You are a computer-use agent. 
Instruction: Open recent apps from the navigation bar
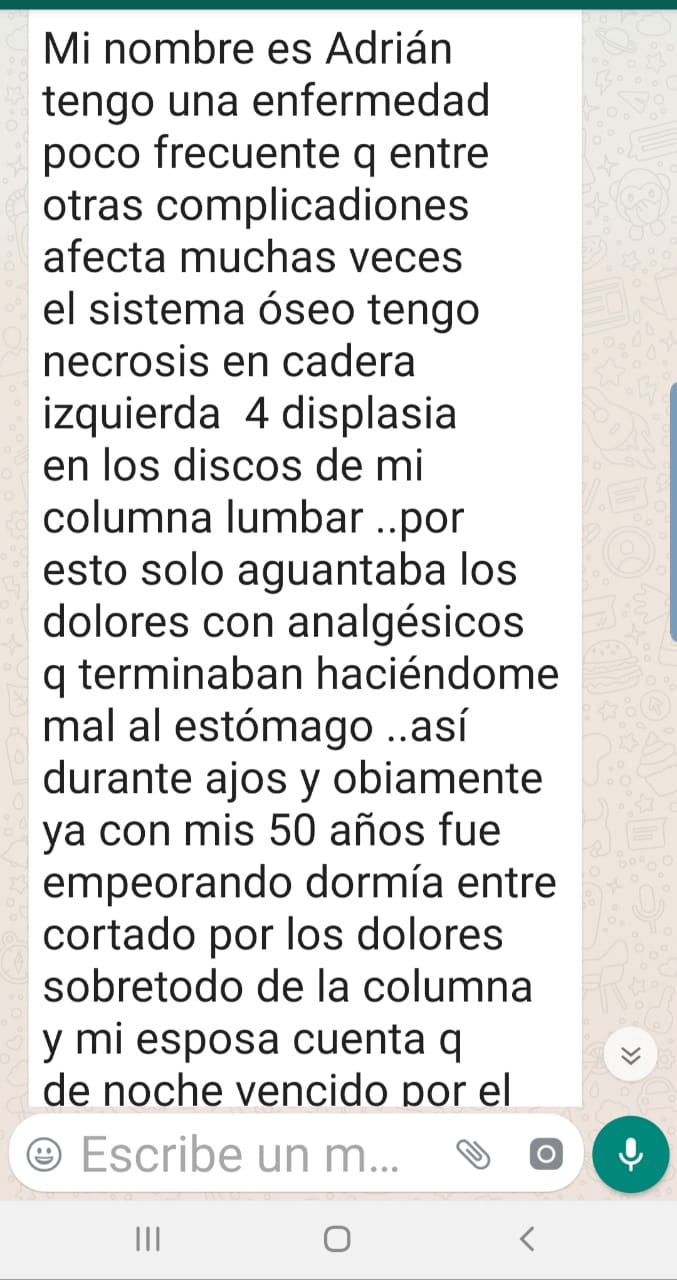click(x=148, y=1239)
